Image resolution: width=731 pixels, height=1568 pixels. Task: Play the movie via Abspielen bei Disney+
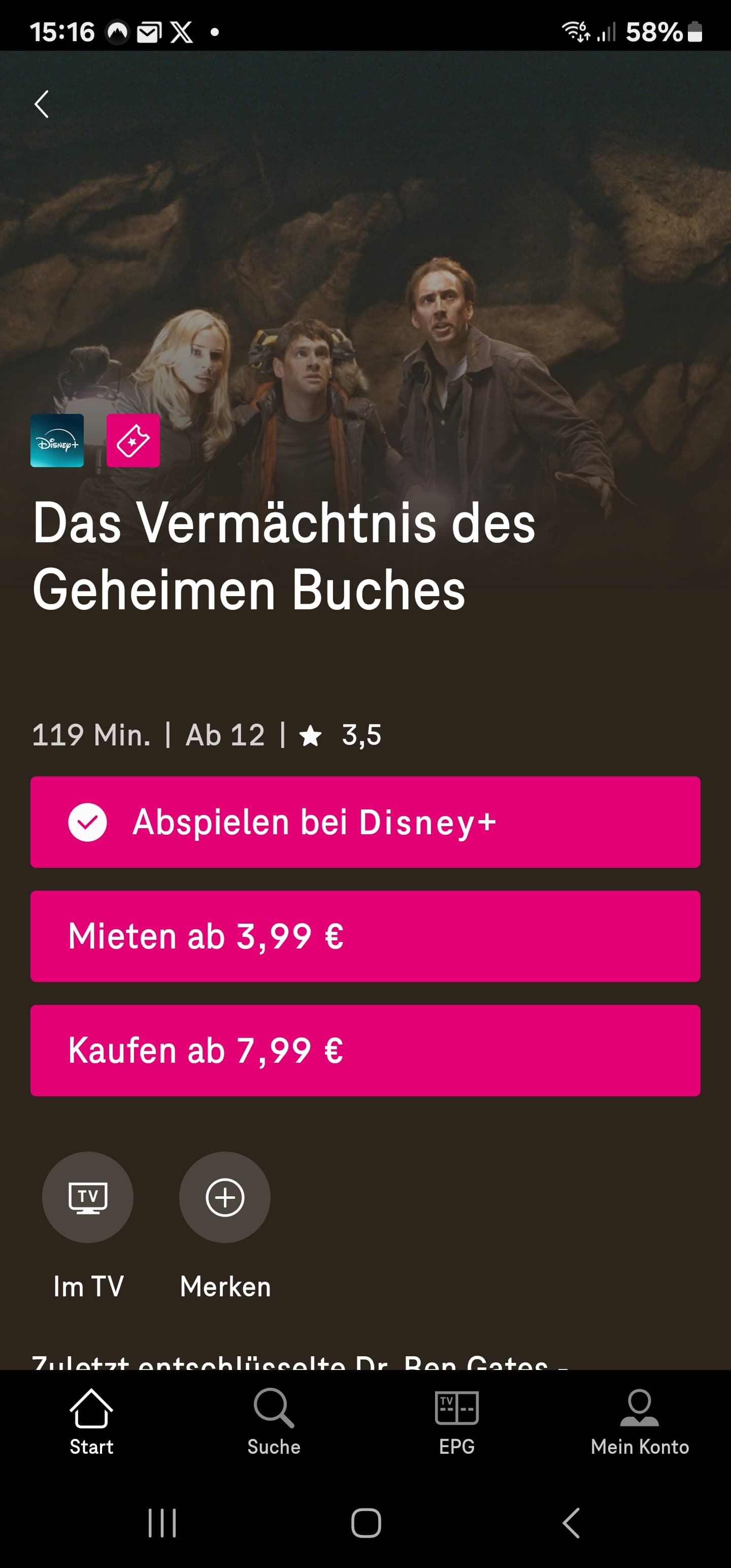pos(365,822)
